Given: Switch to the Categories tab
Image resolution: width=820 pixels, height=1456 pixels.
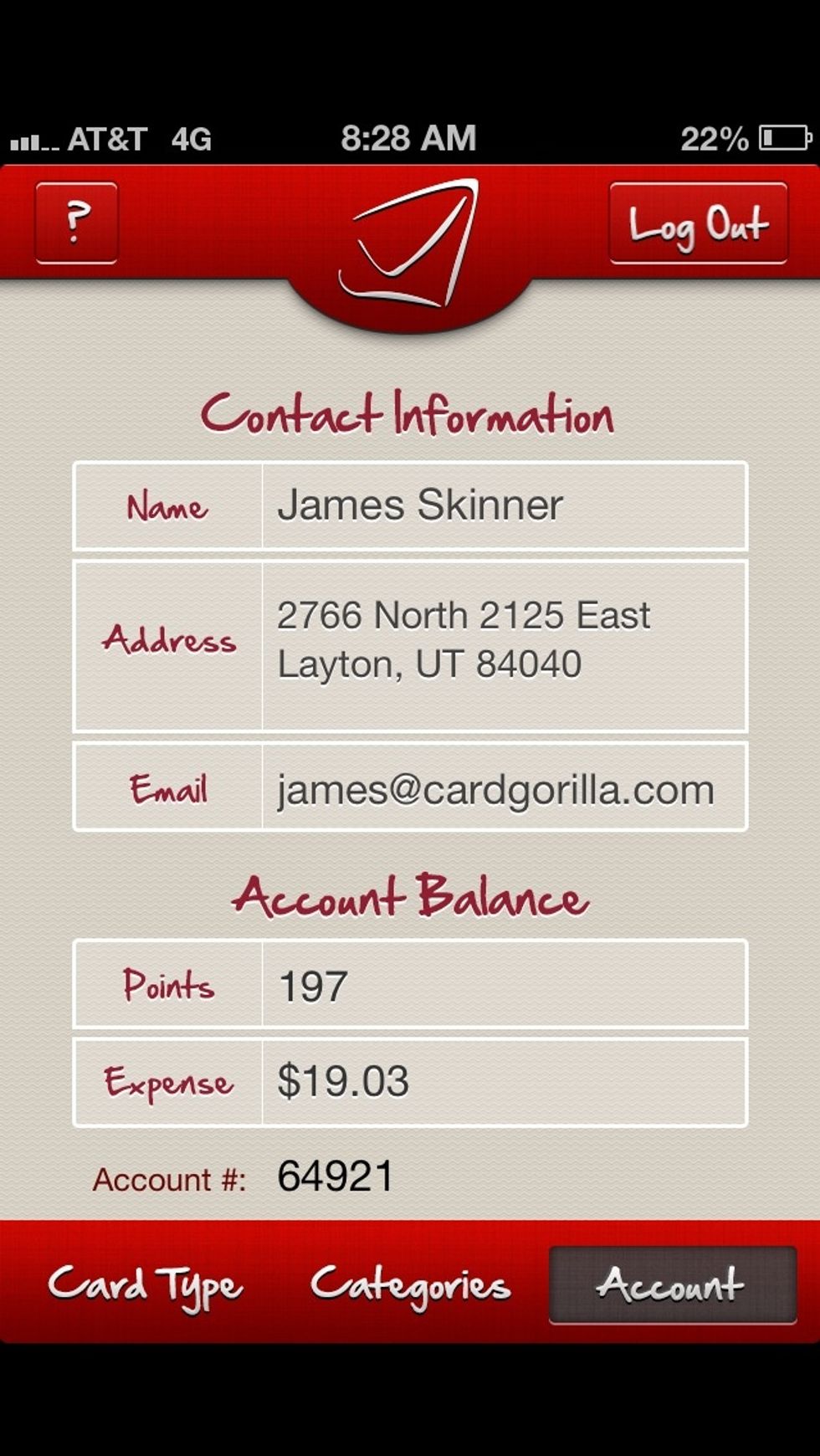Looking at the screenshot, I should click(410, 1284).
